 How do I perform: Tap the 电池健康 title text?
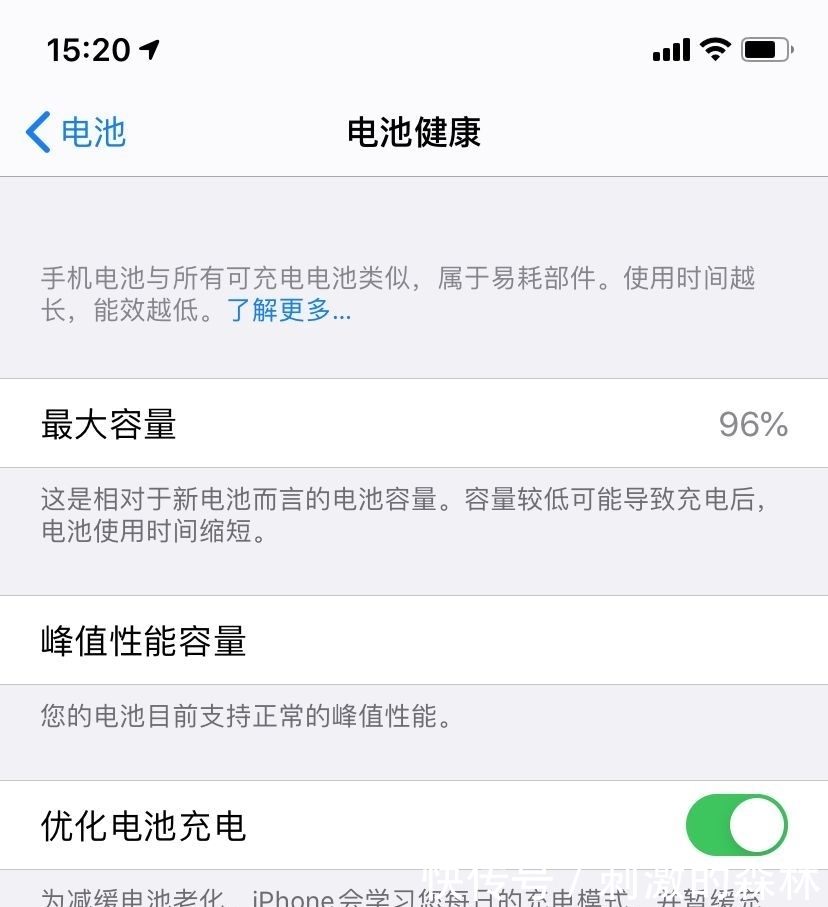413,133
